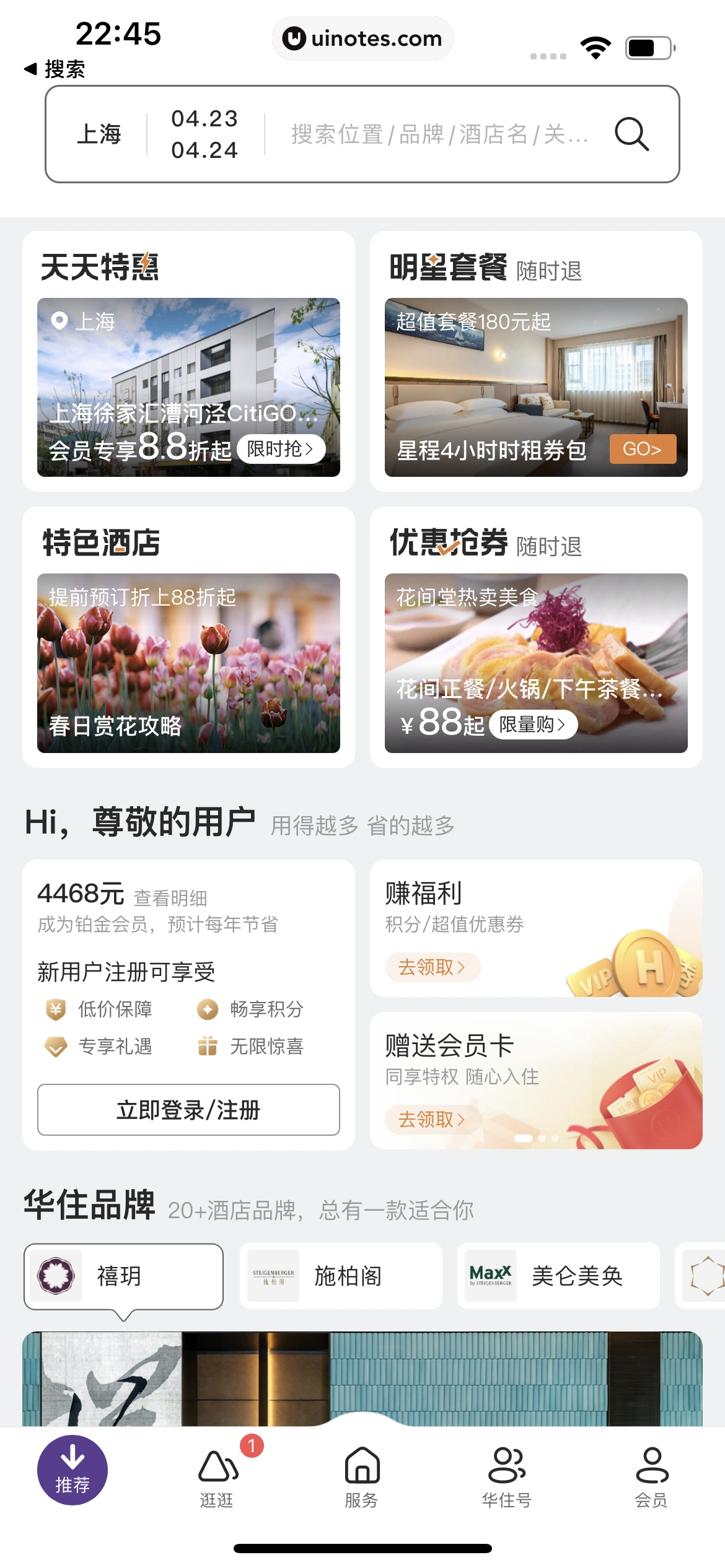View savings details via 查看明细

point(170,898)
